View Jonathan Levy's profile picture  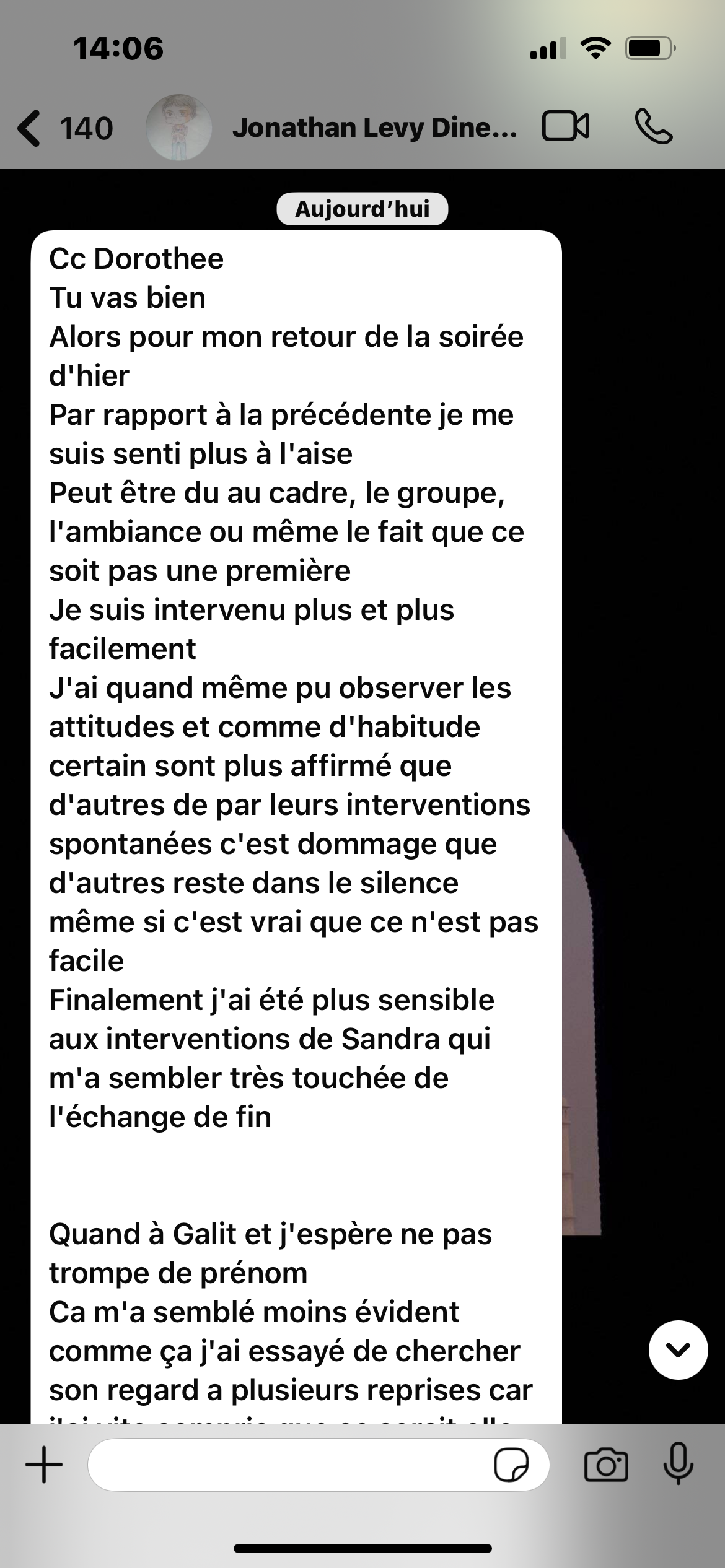pos(178,128)
